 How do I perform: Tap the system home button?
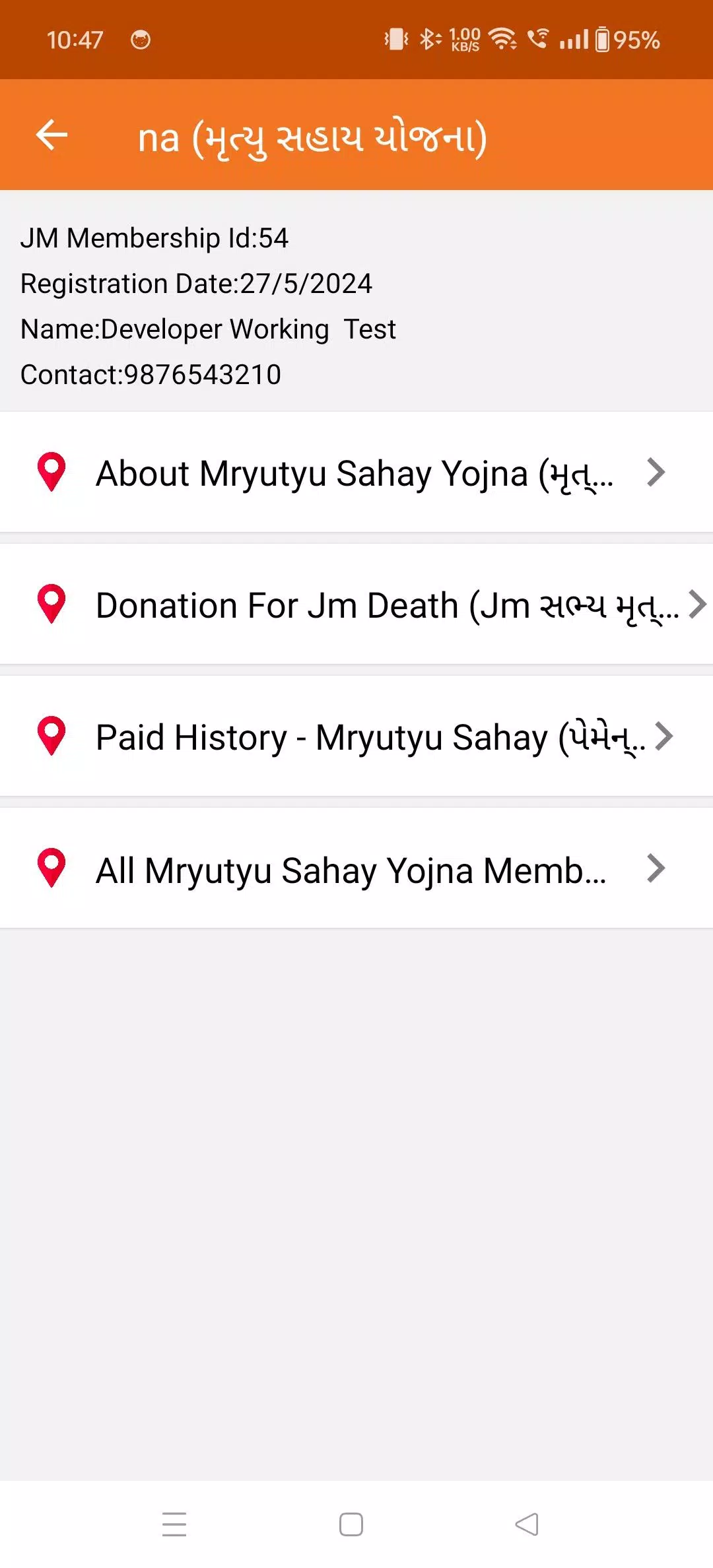point(351,1524)
